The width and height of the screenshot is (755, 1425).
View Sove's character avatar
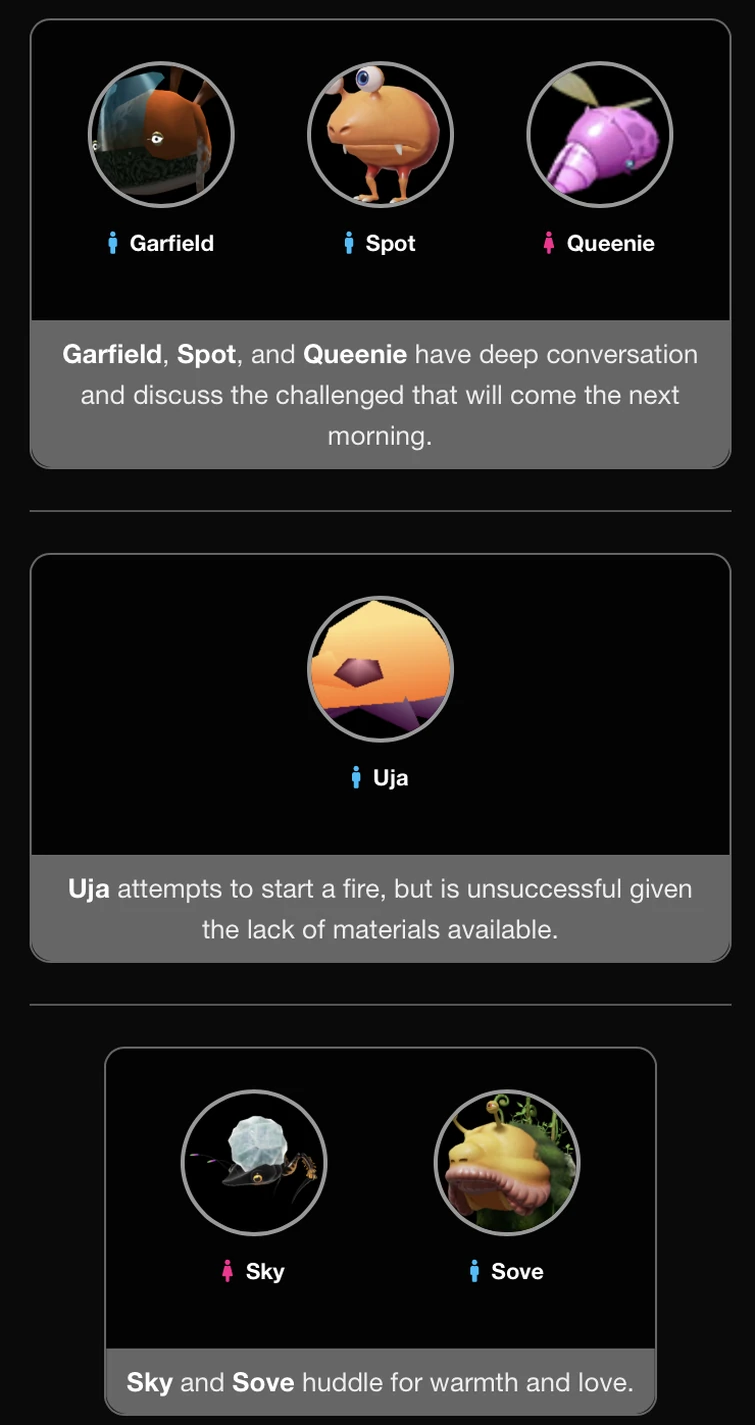pyautogui.click(x=507, y=1162)
